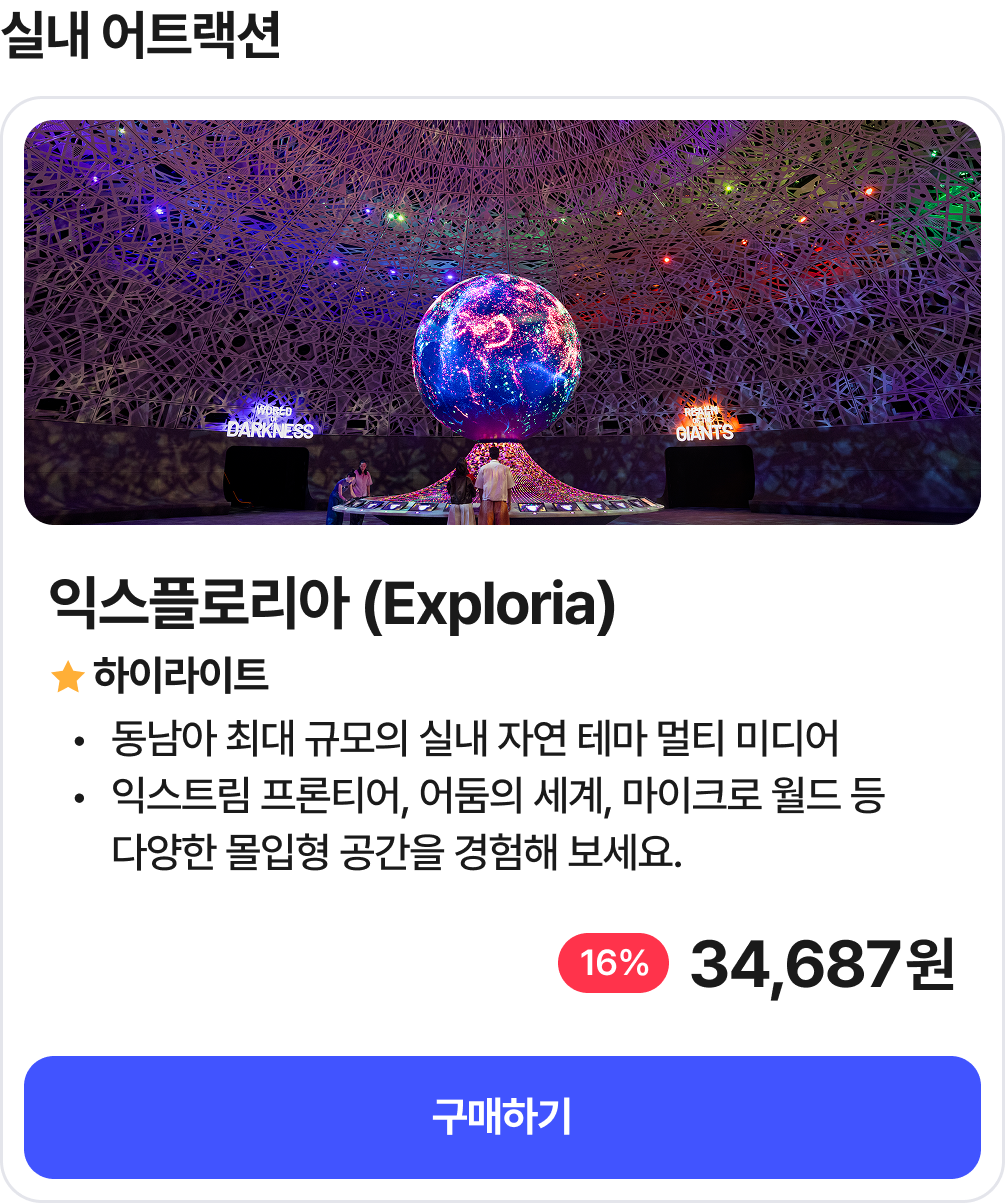Tap the 구매하기 purchase button
Viewport: 1005px width, 1203px height.
point(502,1117)
